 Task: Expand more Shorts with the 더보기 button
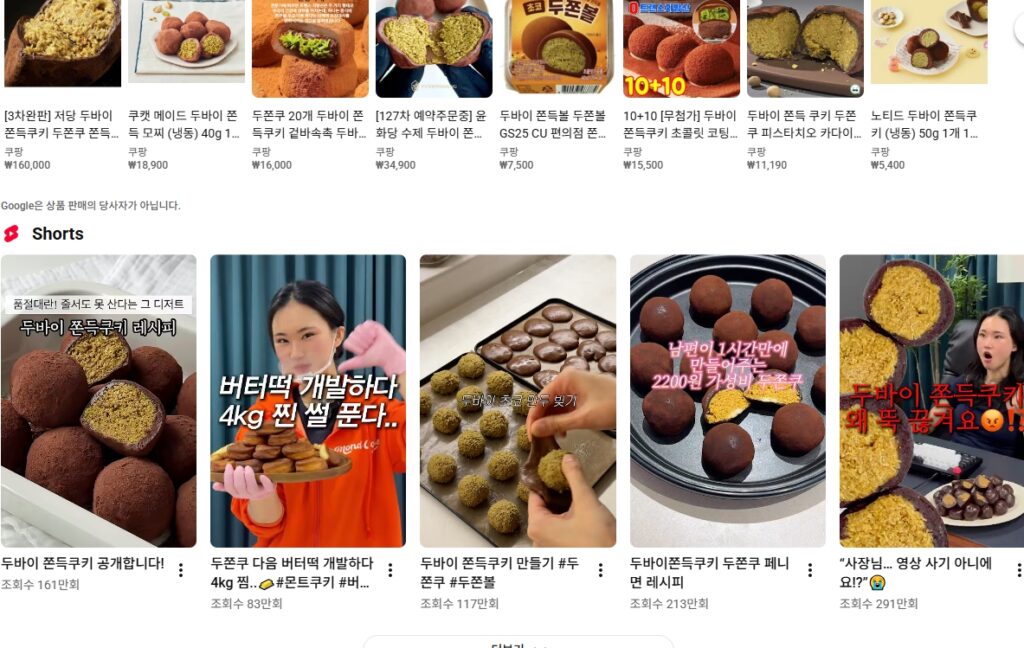click(517, 643)
